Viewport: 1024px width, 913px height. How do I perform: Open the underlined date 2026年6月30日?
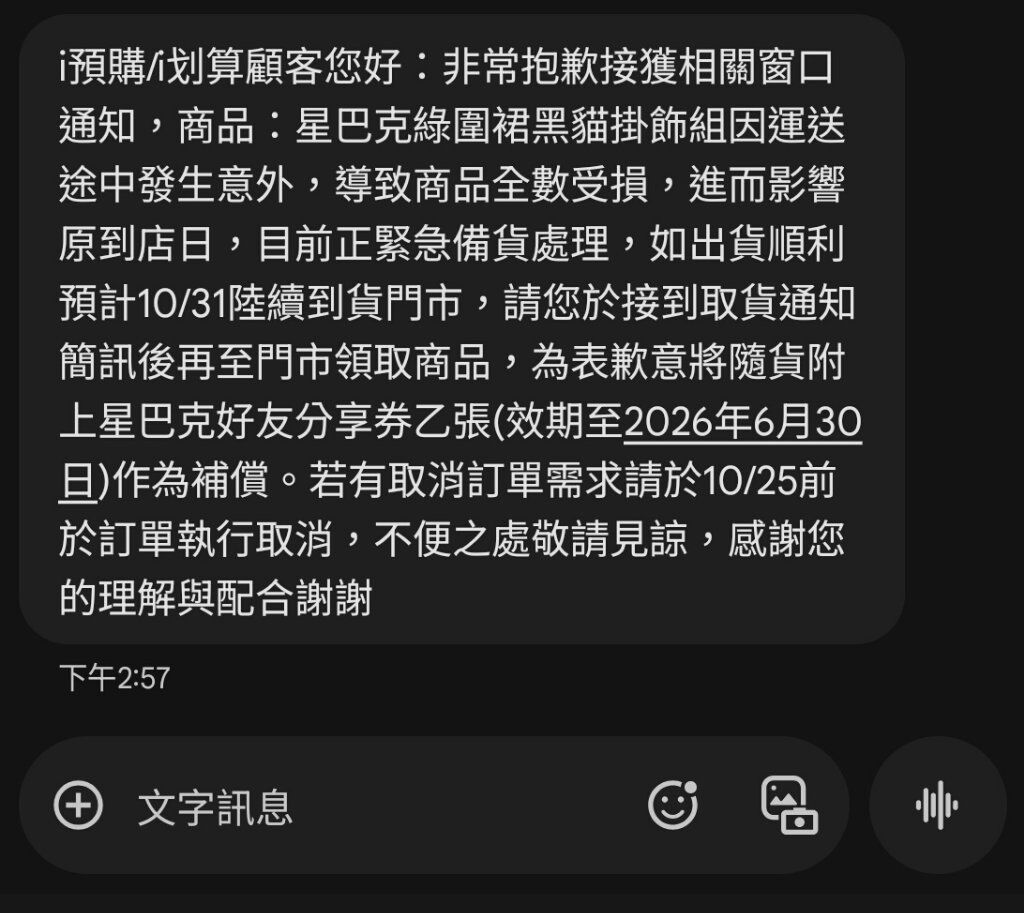coord(742,425)
